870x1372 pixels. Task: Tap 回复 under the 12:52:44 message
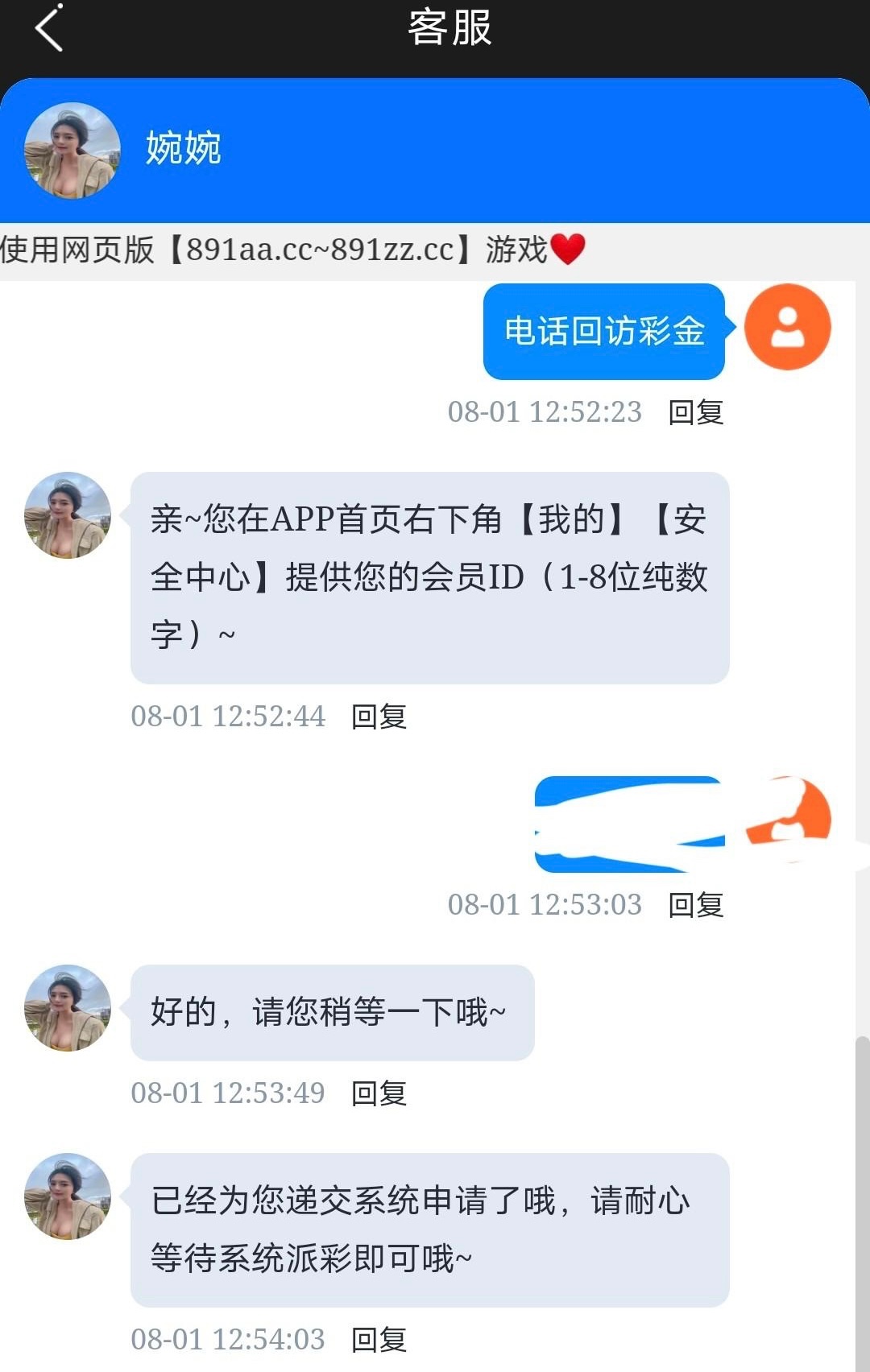(x=379, y=717)
